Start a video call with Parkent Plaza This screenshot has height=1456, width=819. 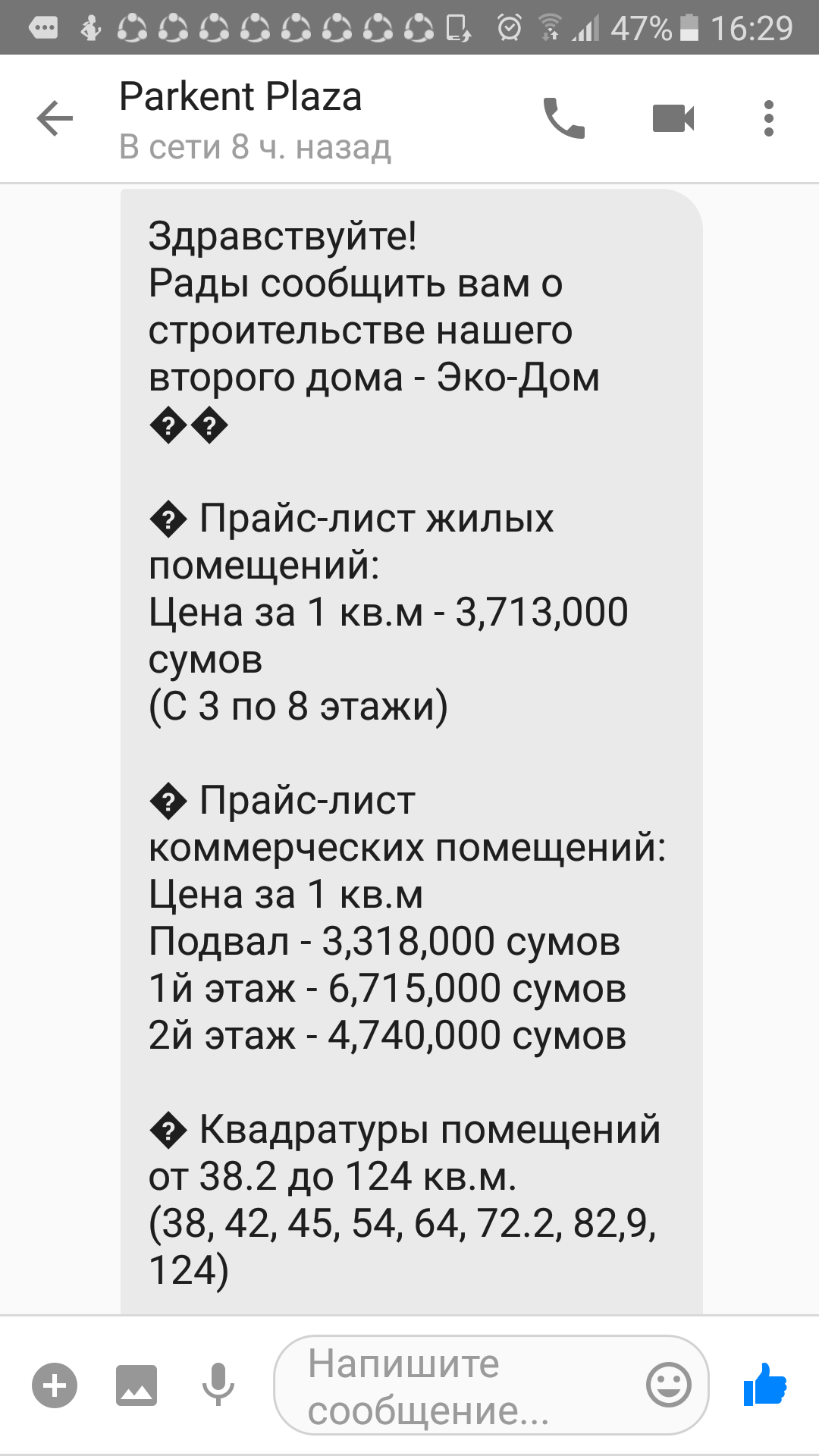(673, 118)
